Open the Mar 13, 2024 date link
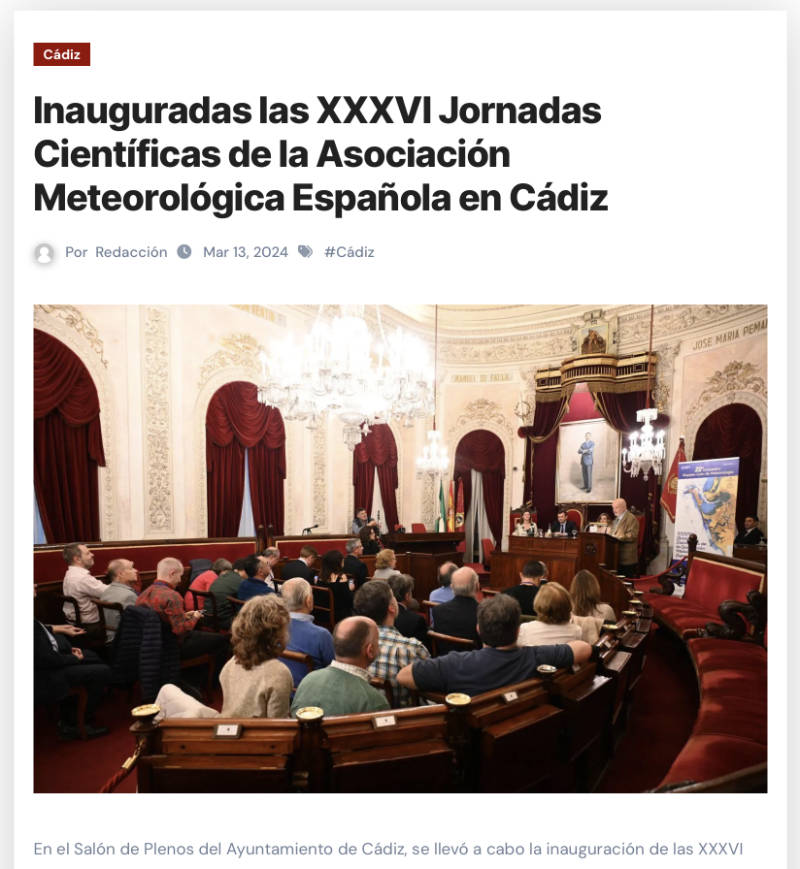 click(245, 252)
